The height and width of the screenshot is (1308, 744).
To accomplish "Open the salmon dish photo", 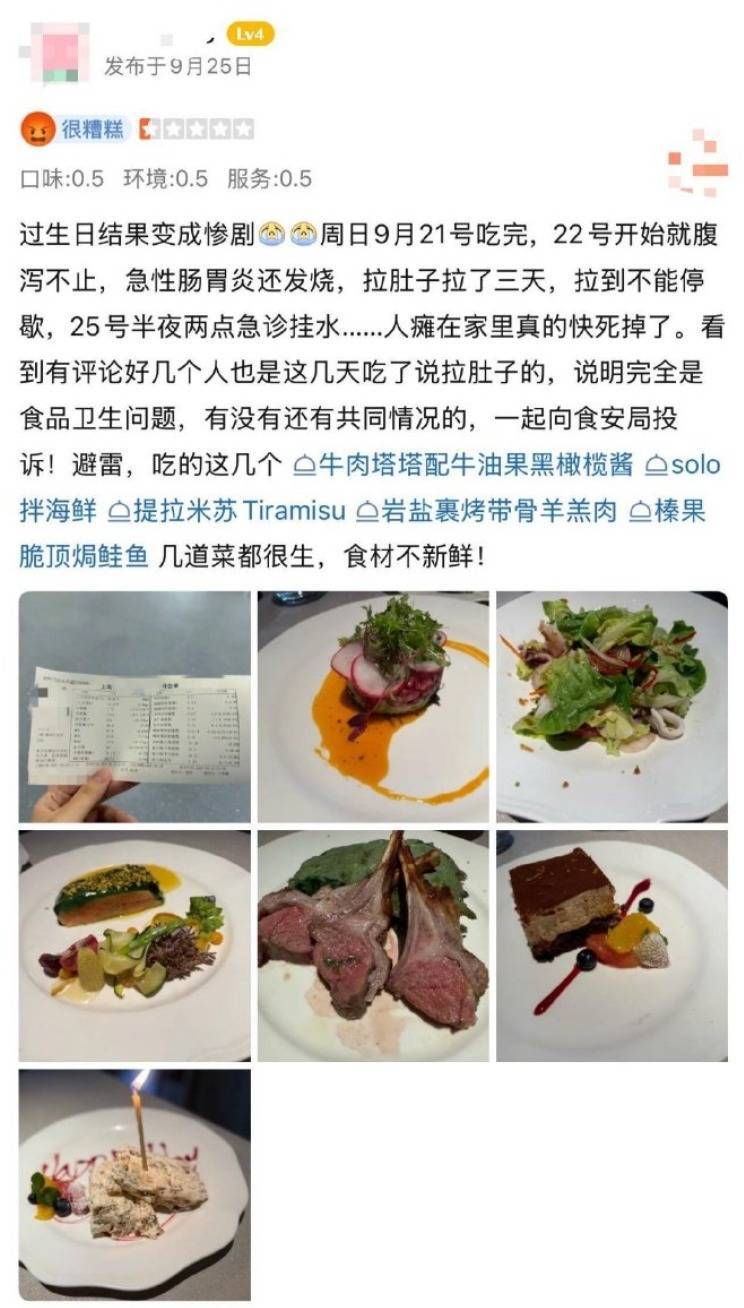I will [x=135, y=946].
